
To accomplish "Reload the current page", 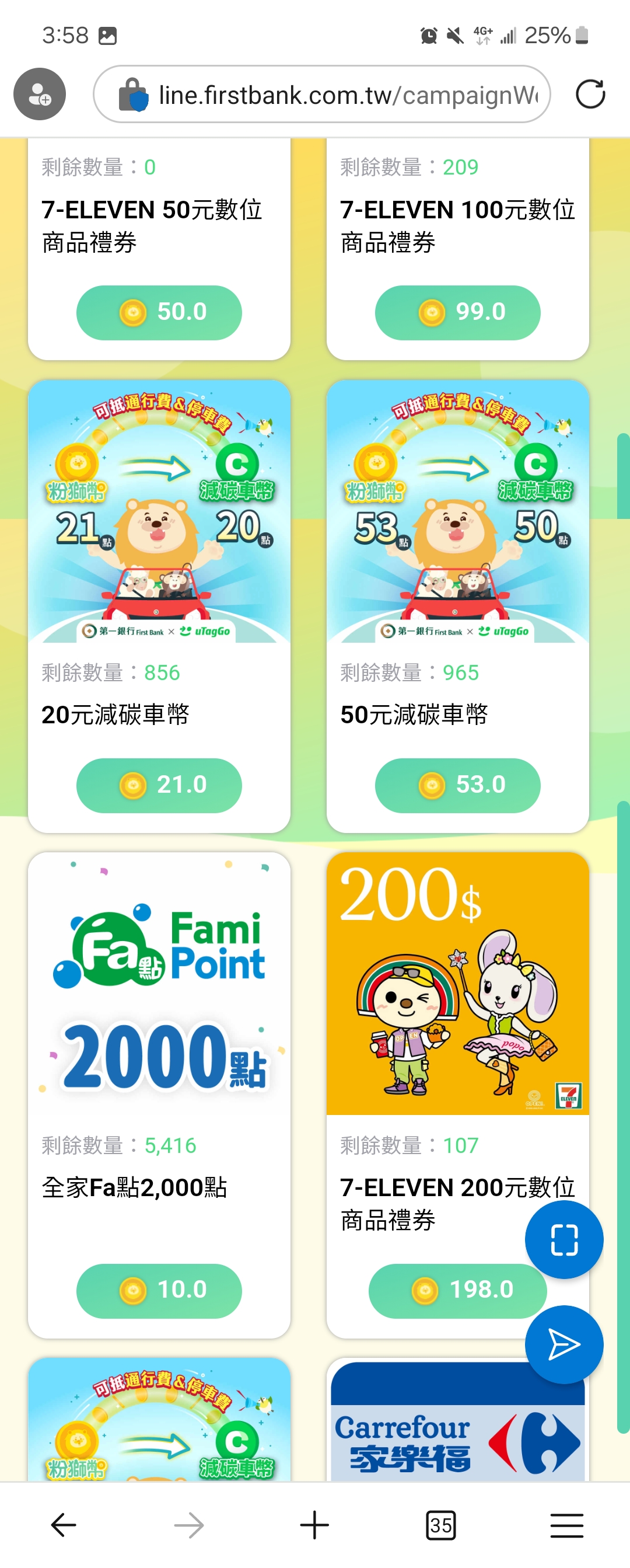I will click(x=590, y=94).
